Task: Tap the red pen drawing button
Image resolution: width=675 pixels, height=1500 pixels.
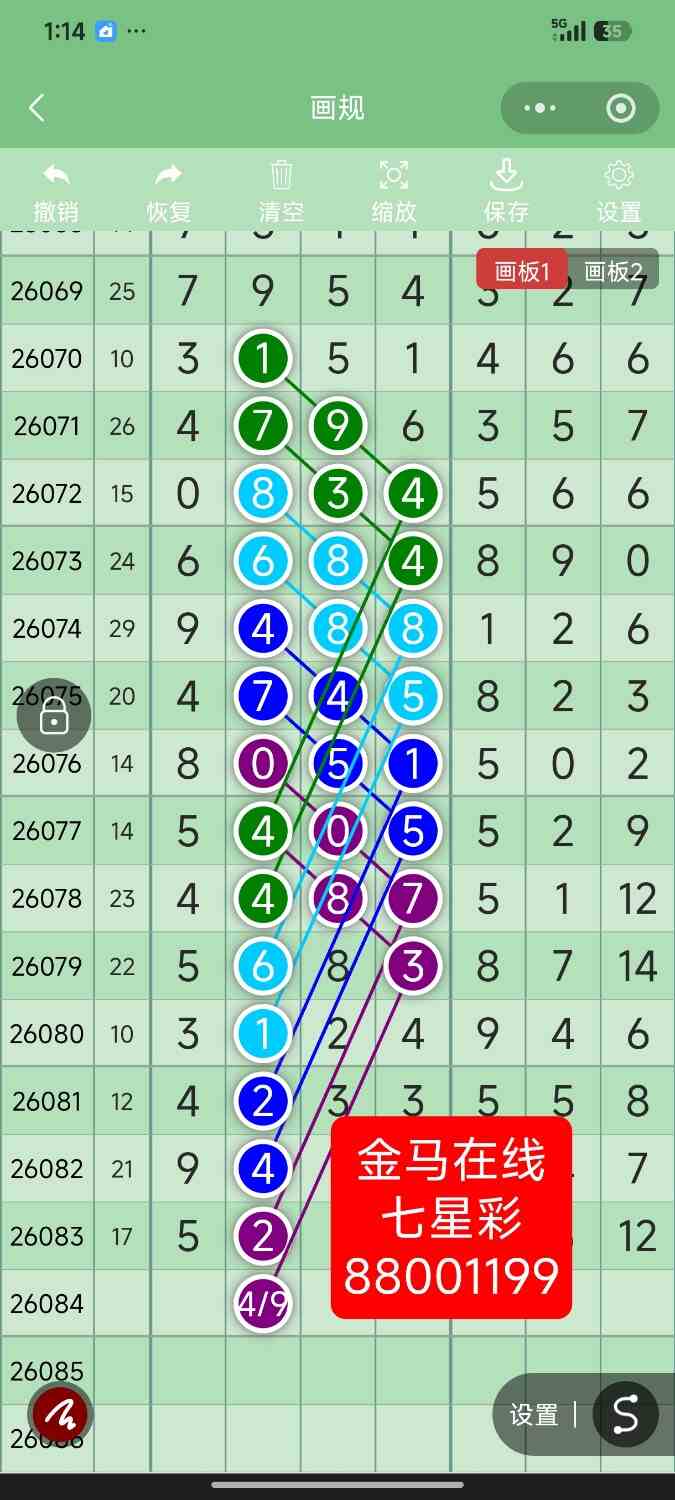Action: tap(60, 1414)
